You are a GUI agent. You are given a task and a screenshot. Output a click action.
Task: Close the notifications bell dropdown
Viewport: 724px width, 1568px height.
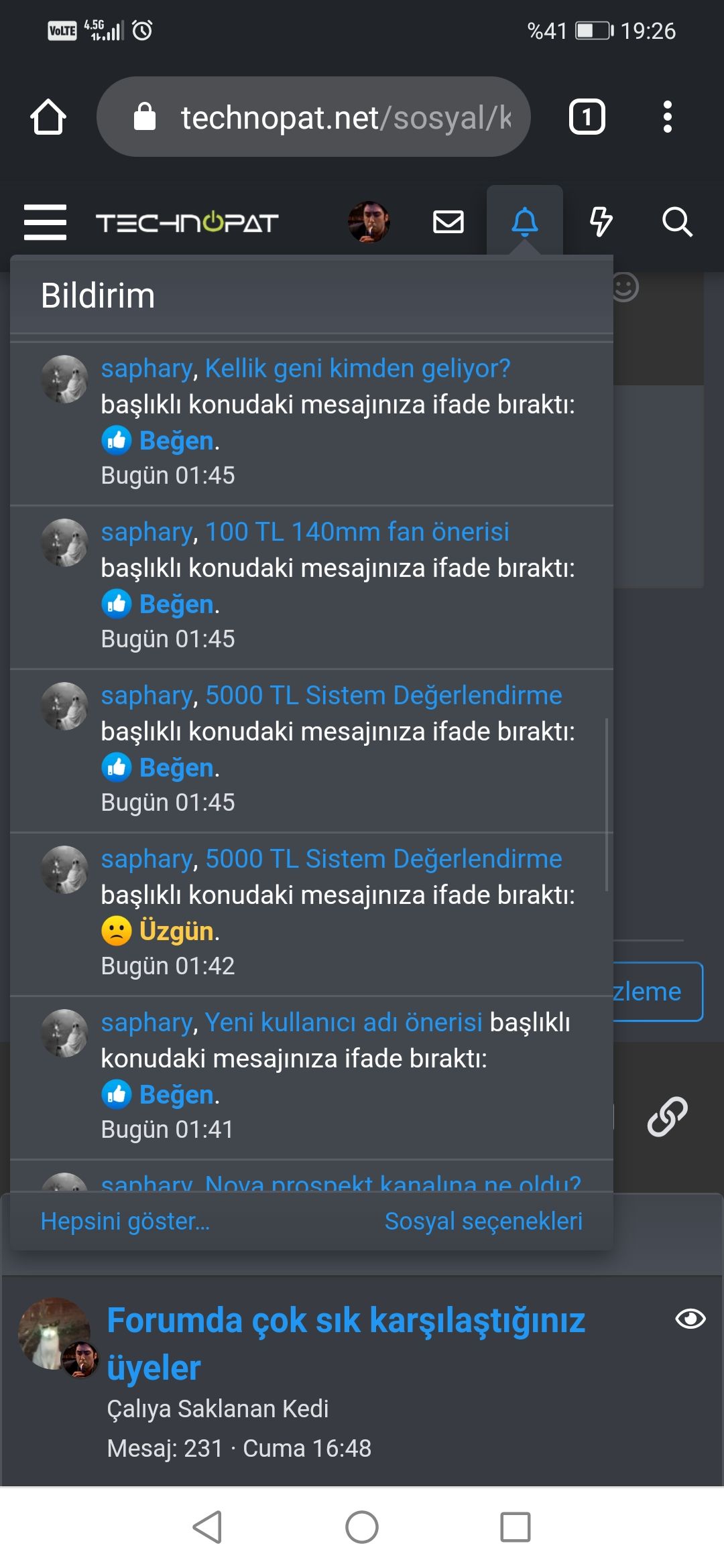pyautogui.click(x=524, y=222)
